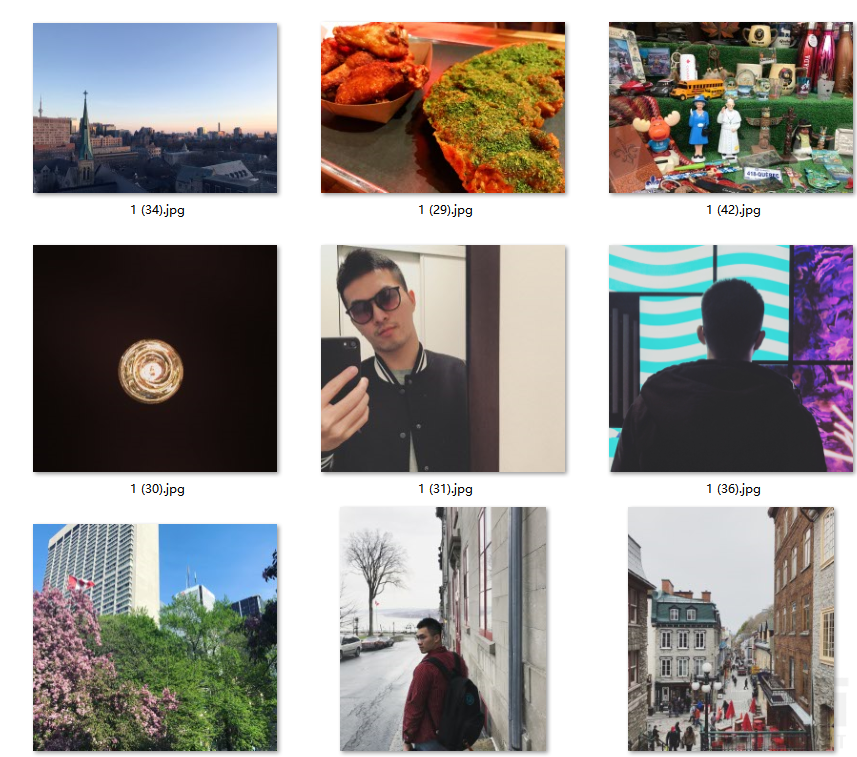View the mirror selfie 1 (31).jpg
This screenshot has height=757, width=857.
[443, 358]
